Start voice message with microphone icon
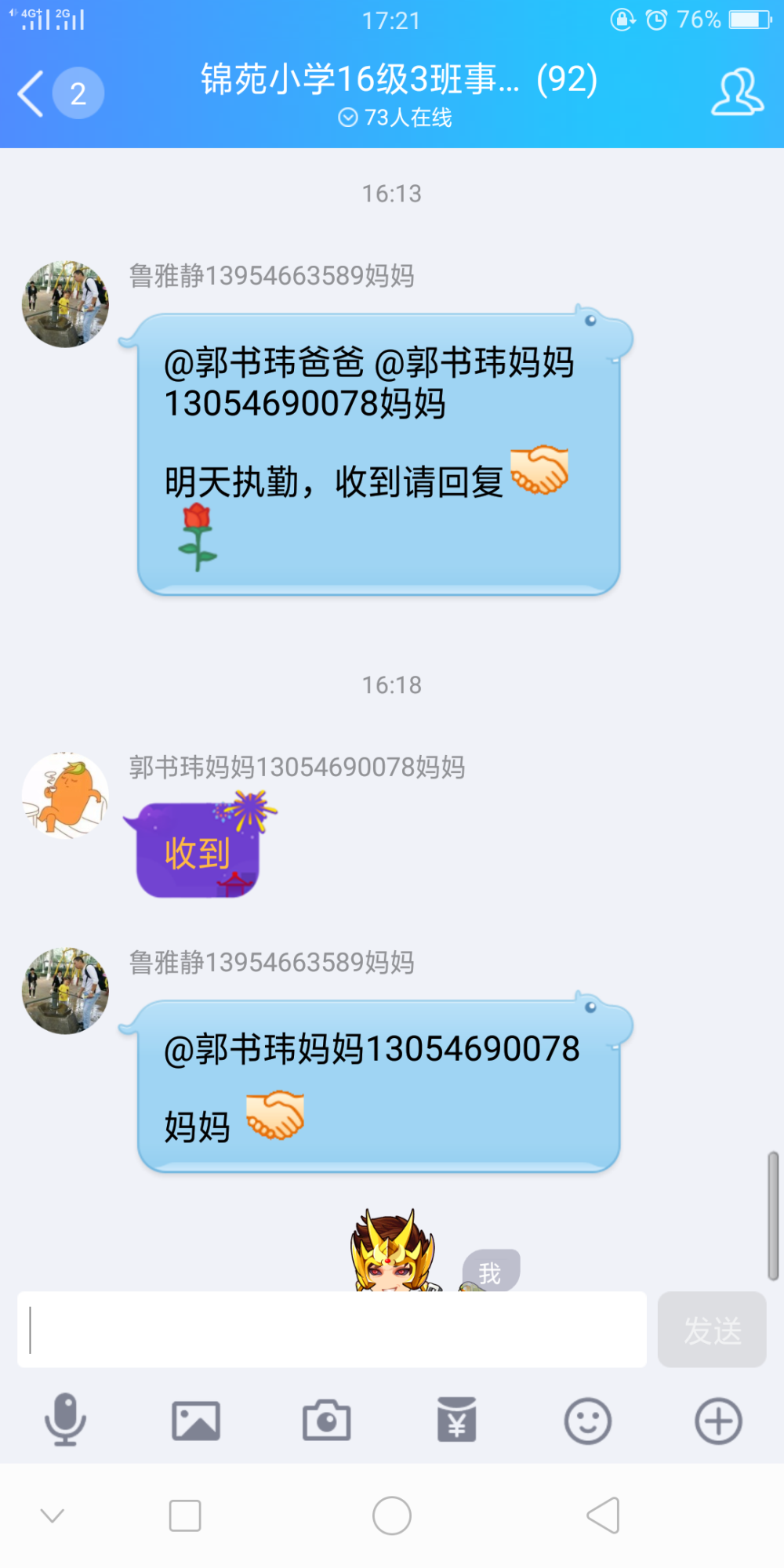Viewport: 784px width, 1568px height. (65, 1420)
